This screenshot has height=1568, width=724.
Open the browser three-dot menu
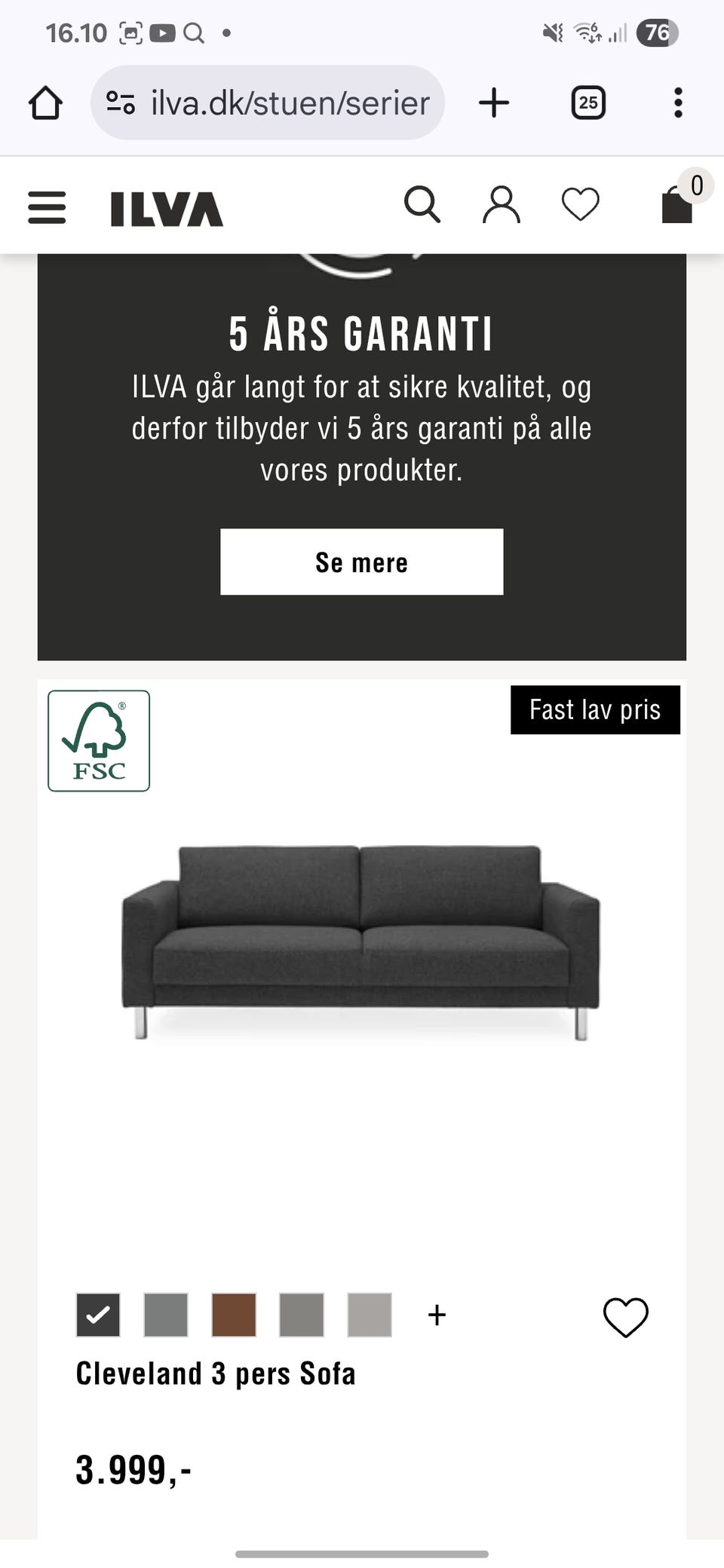click(x=676, y=103)
